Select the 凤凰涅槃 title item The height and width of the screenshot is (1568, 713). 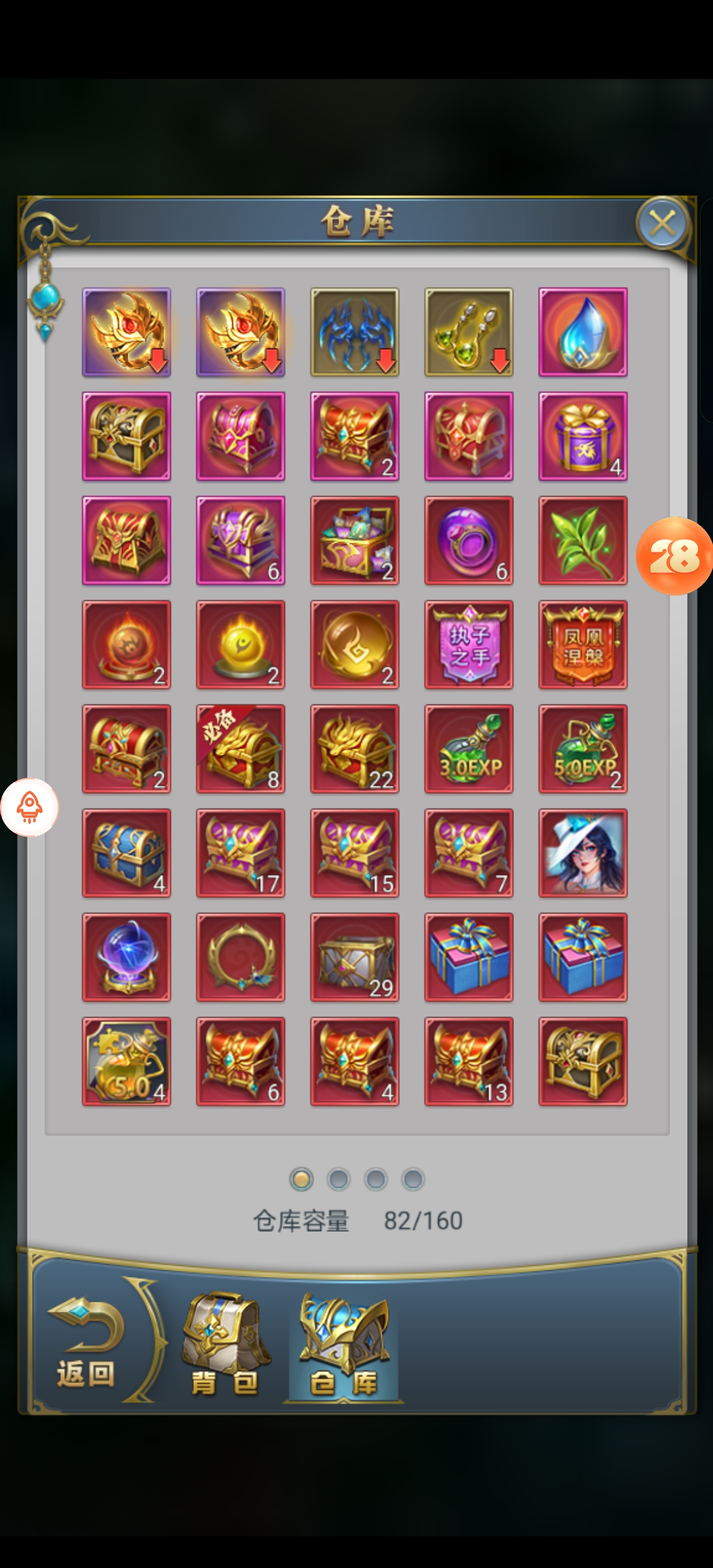(583, 645)
